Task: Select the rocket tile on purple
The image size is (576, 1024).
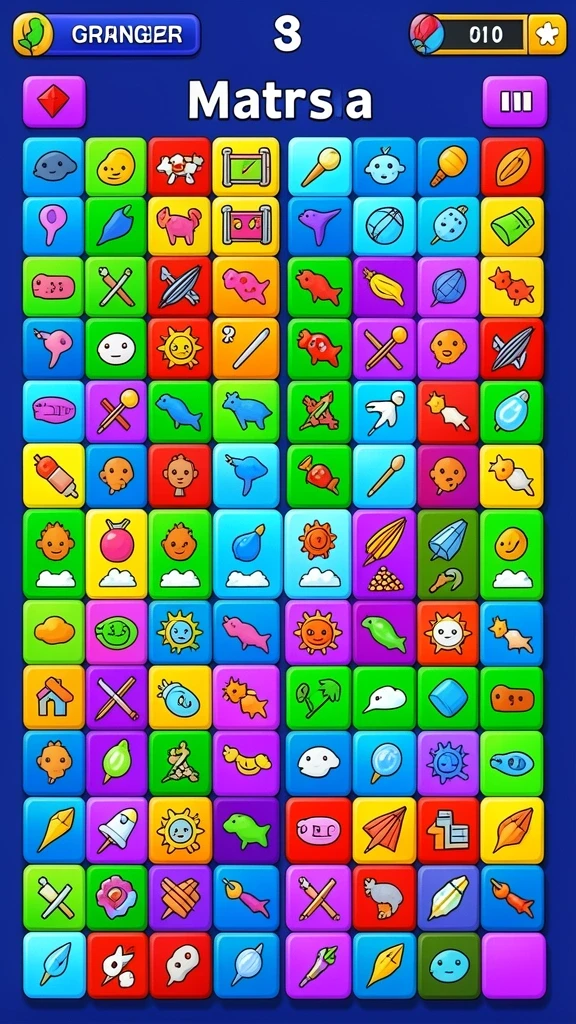Action: 117,829
